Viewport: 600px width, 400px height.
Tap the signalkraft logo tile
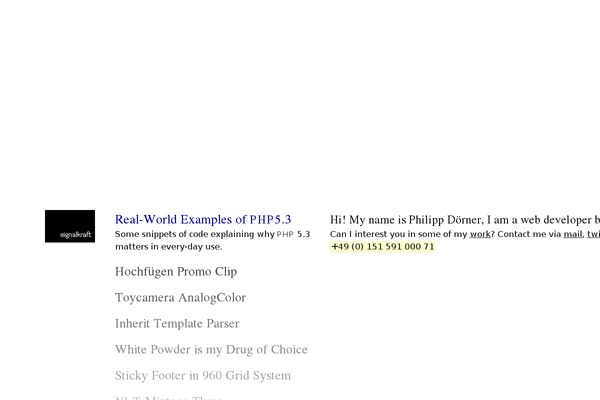70,226
